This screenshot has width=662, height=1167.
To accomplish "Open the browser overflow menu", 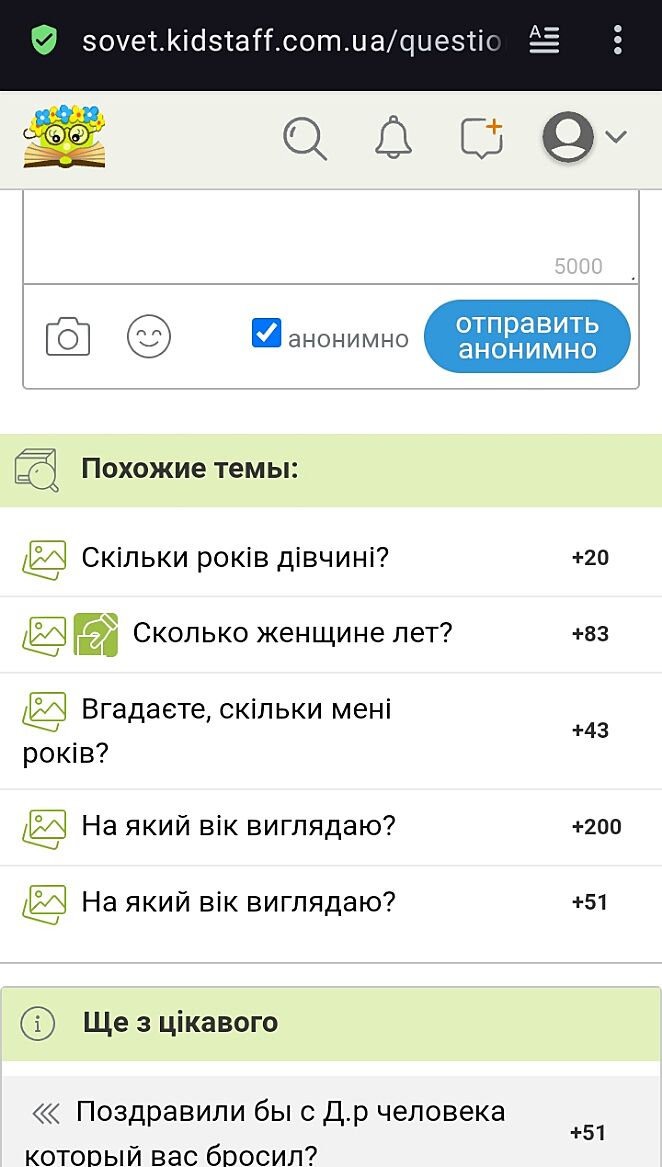I will pyautogui.click(x=618, y=40).
